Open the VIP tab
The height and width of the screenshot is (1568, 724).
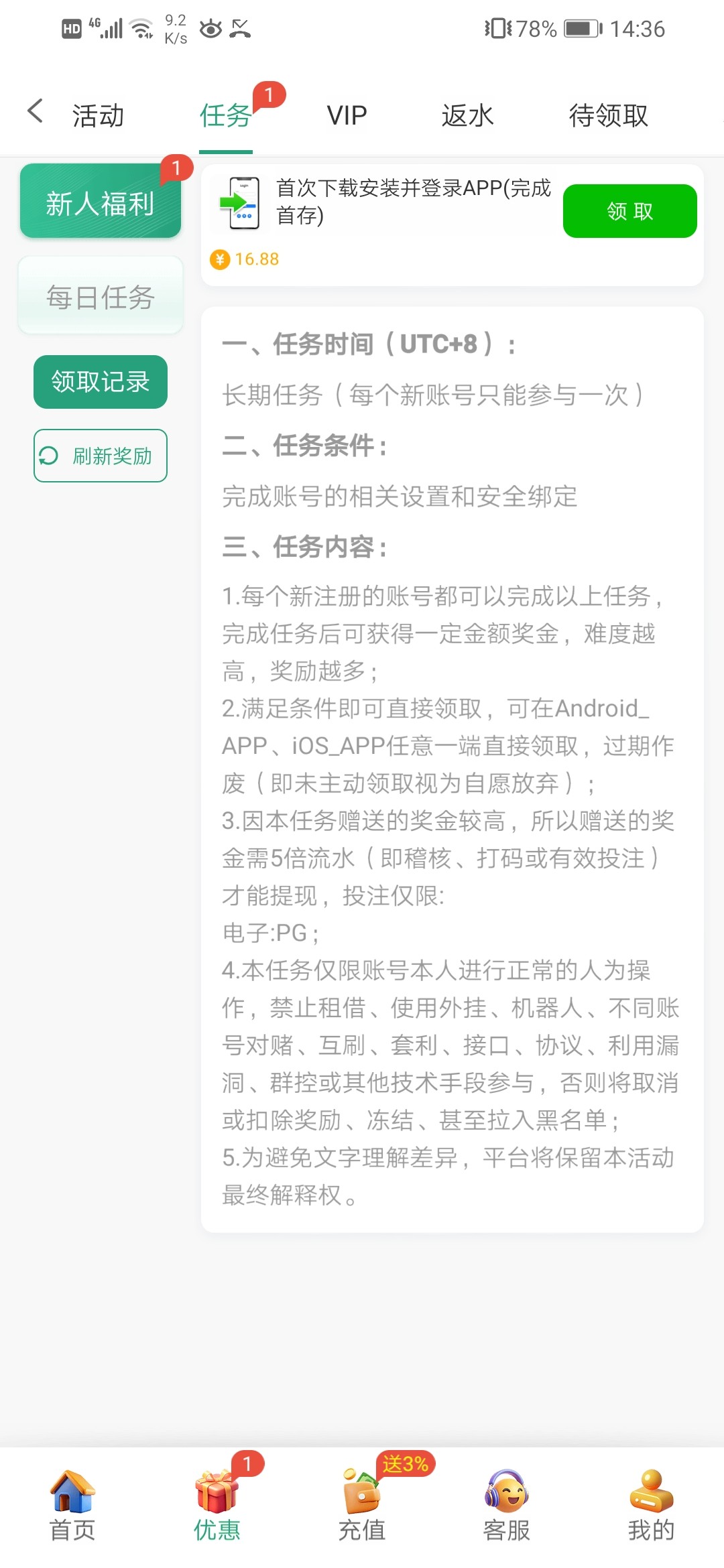(347, 115)
